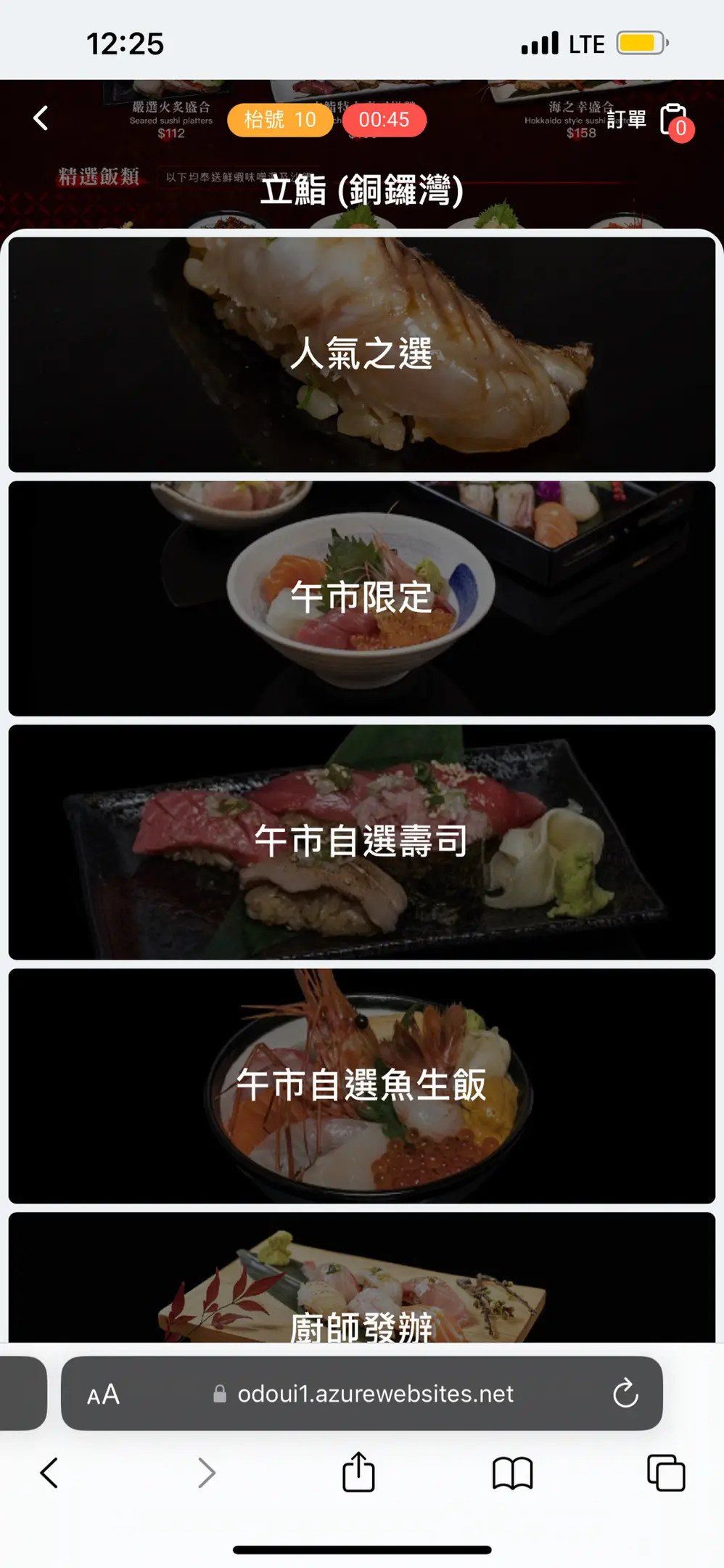Open the 午市限定 category
The width and height of the screenshot is (724, 1568).
click(x=361, y=598)
